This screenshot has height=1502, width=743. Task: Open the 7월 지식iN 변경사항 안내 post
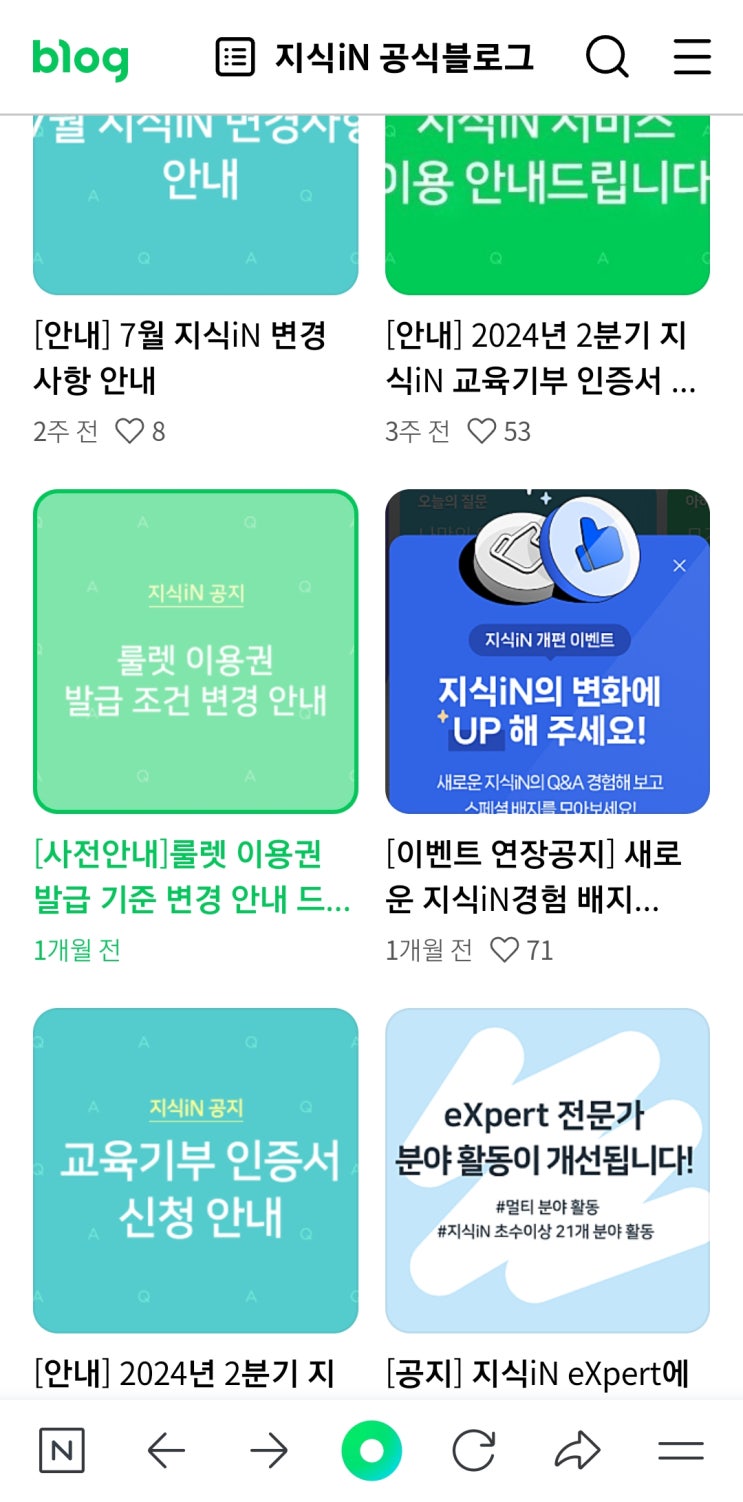click(x=180, y=358)
